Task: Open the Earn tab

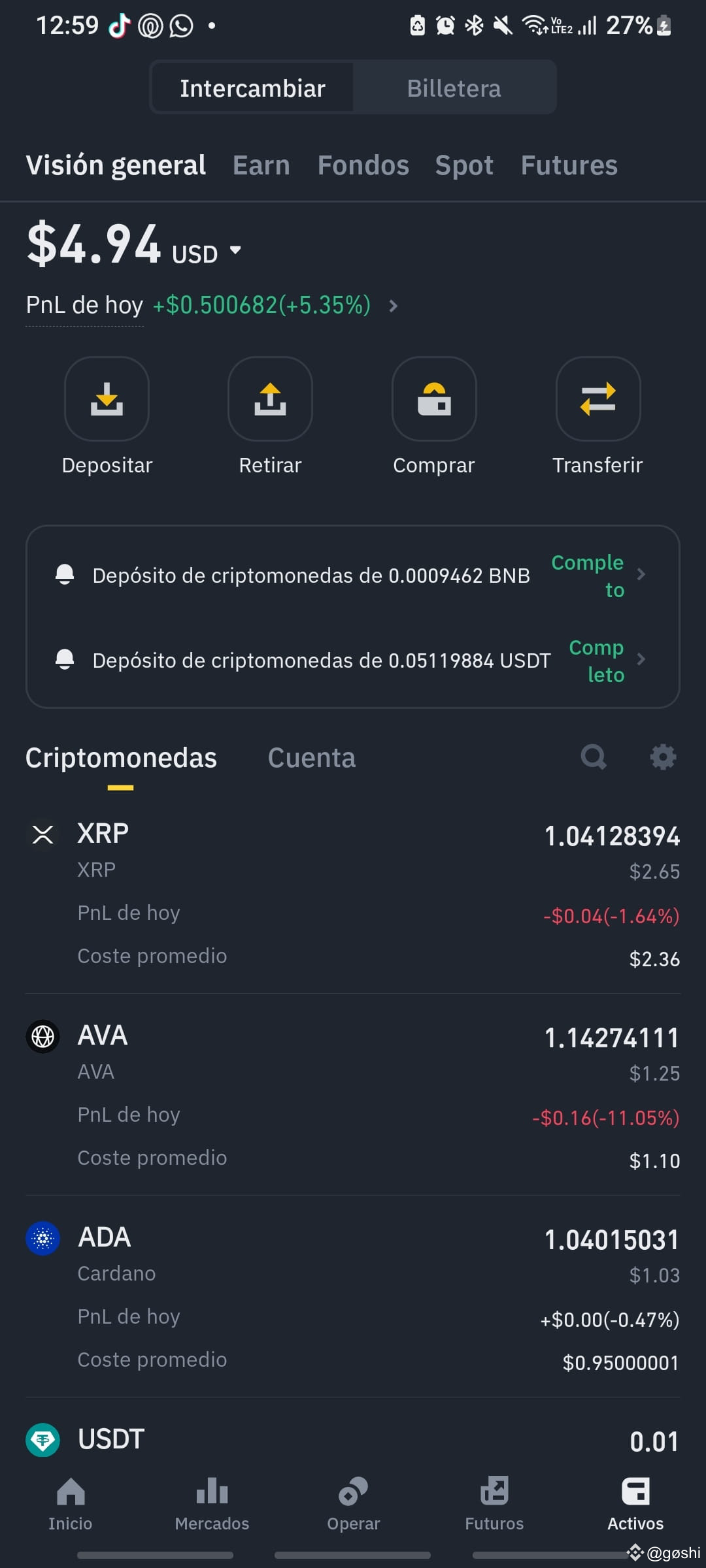Action: coord(261,165)
